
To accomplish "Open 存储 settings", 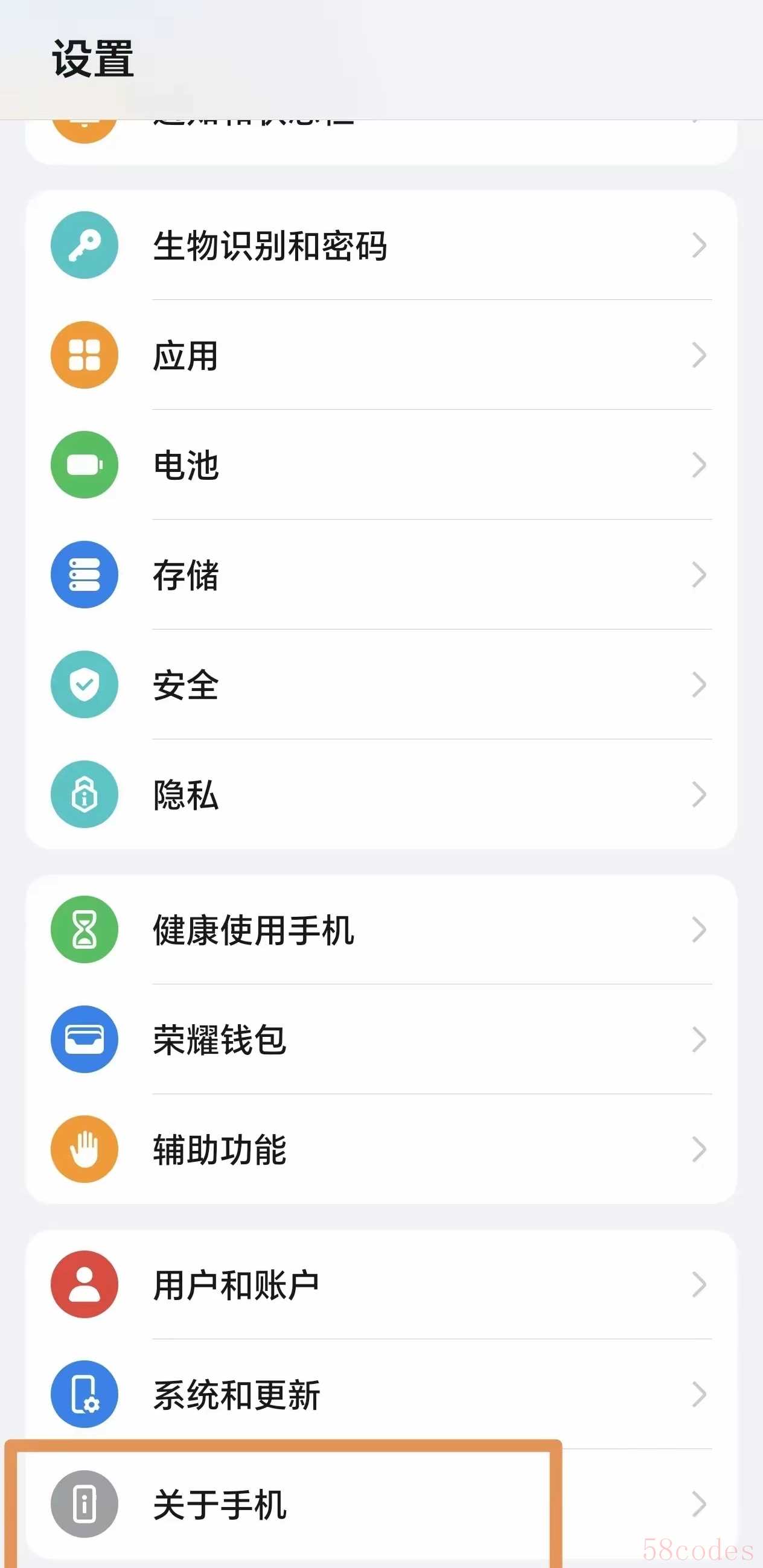I will coord(381,575).
